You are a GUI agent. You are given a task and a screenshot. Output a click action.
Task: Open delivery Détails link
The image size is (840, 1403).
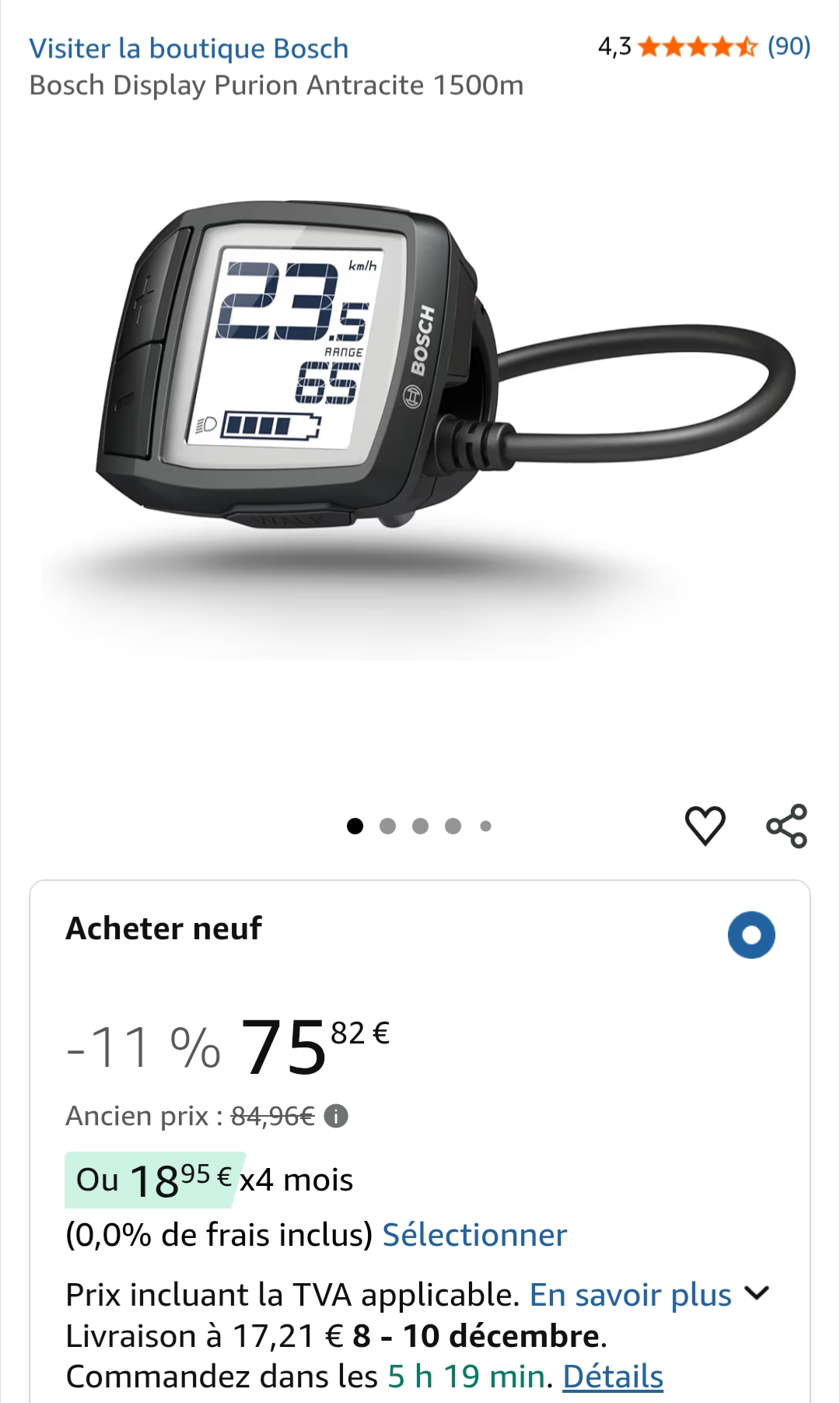tap(613, 1377)
